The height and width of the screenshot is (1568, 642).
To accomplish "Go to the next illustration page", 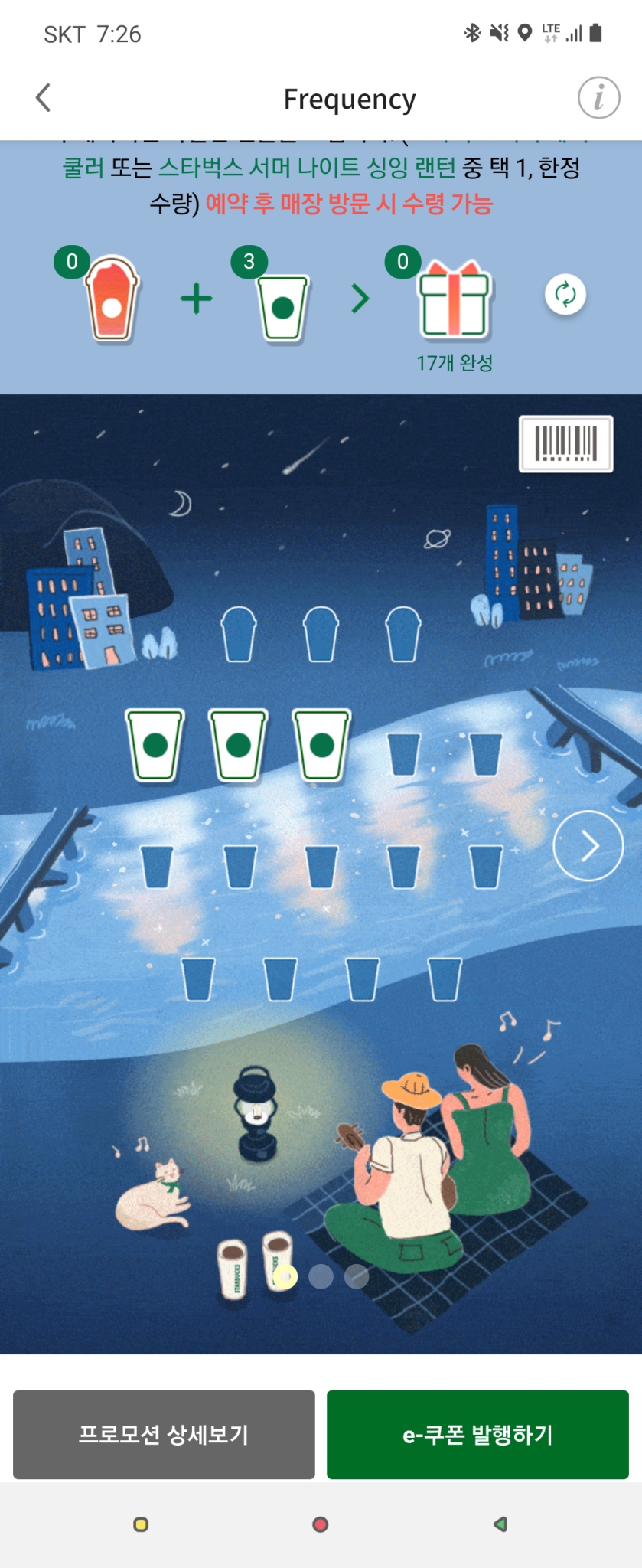I will point(588,846).
